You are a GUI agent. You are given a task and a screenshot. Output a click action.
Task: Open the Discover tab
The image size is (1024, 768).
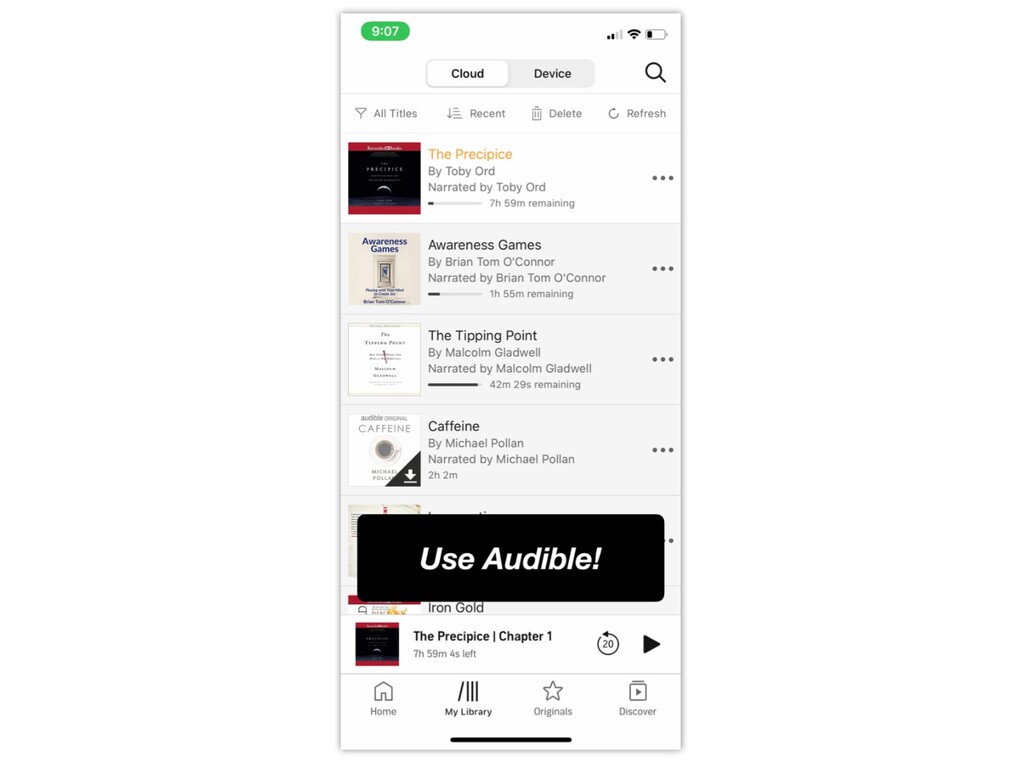(637, 699)
